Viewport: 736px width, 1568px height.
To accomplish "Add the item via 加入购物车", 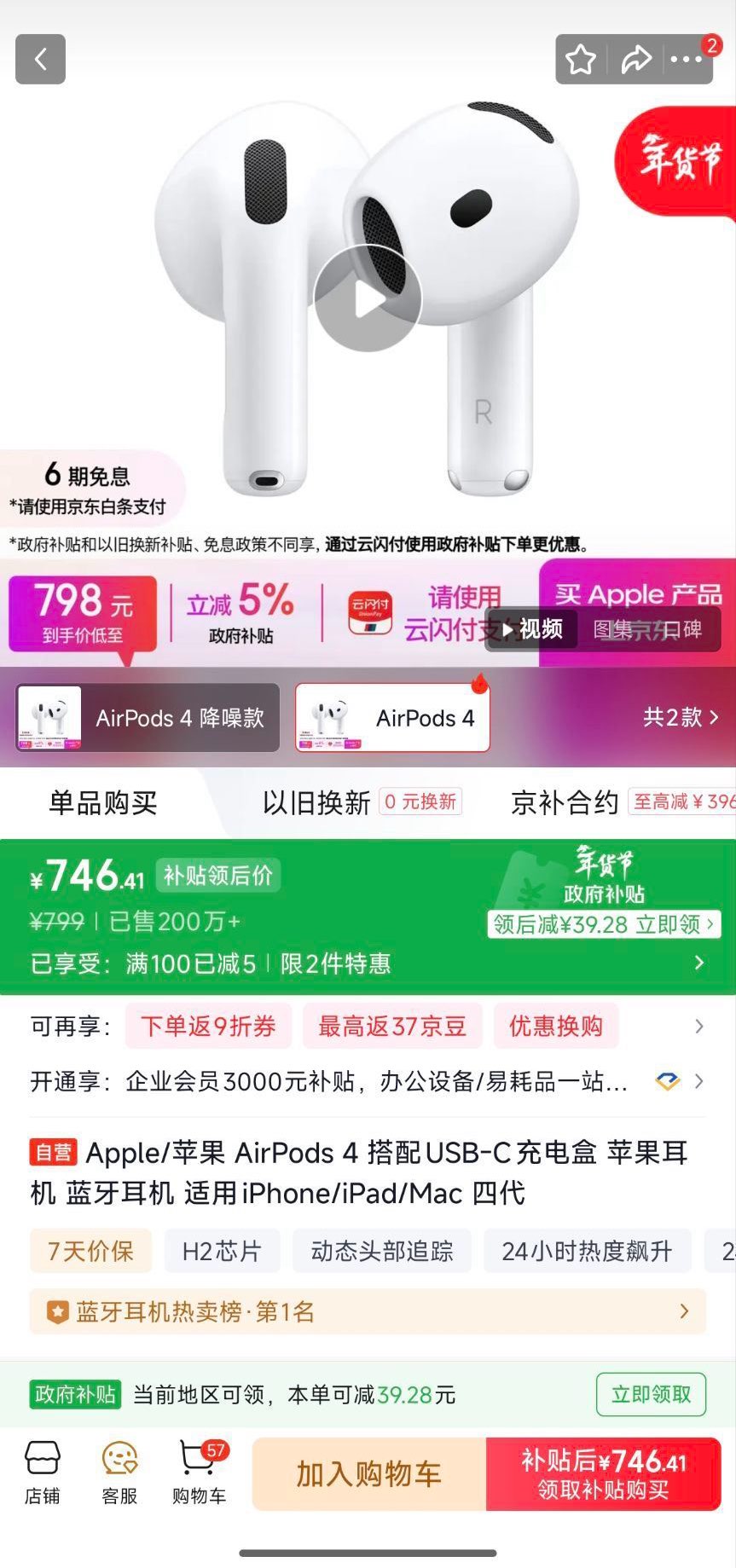I will coord(368,1474).
